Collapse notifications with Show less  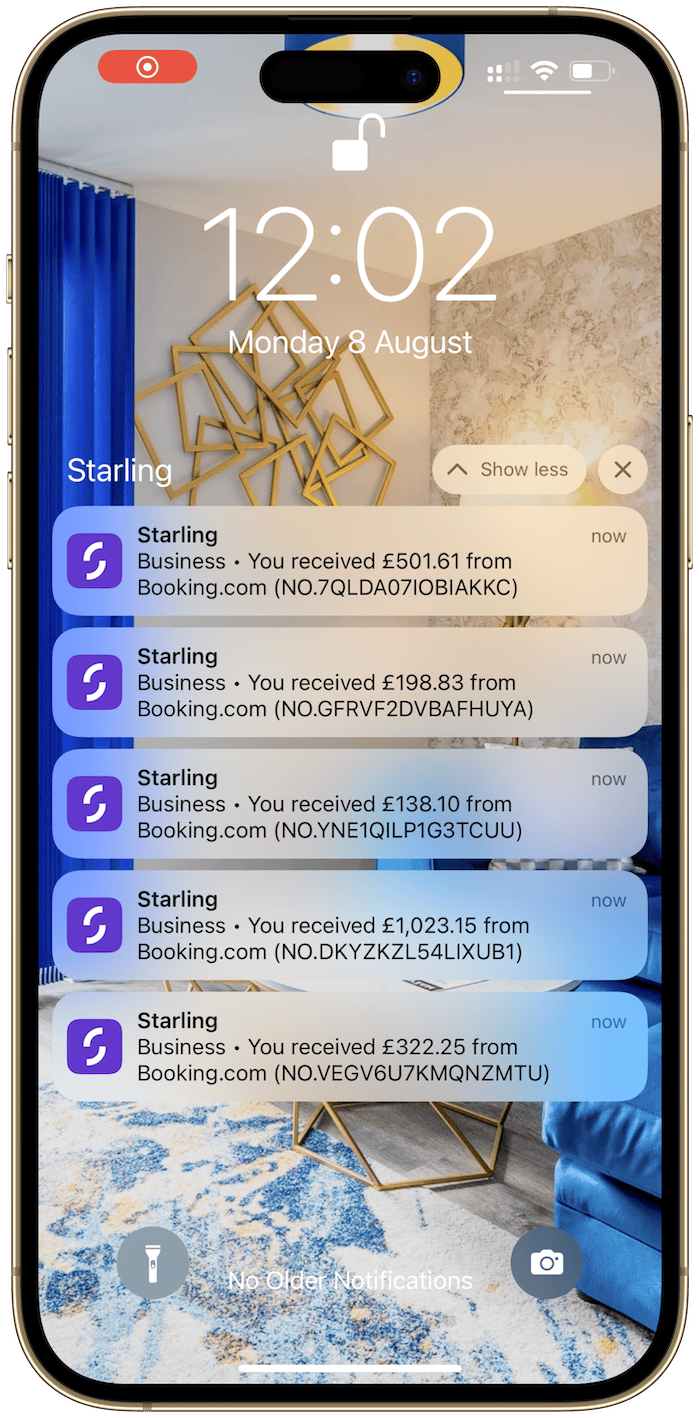point(509,470)
